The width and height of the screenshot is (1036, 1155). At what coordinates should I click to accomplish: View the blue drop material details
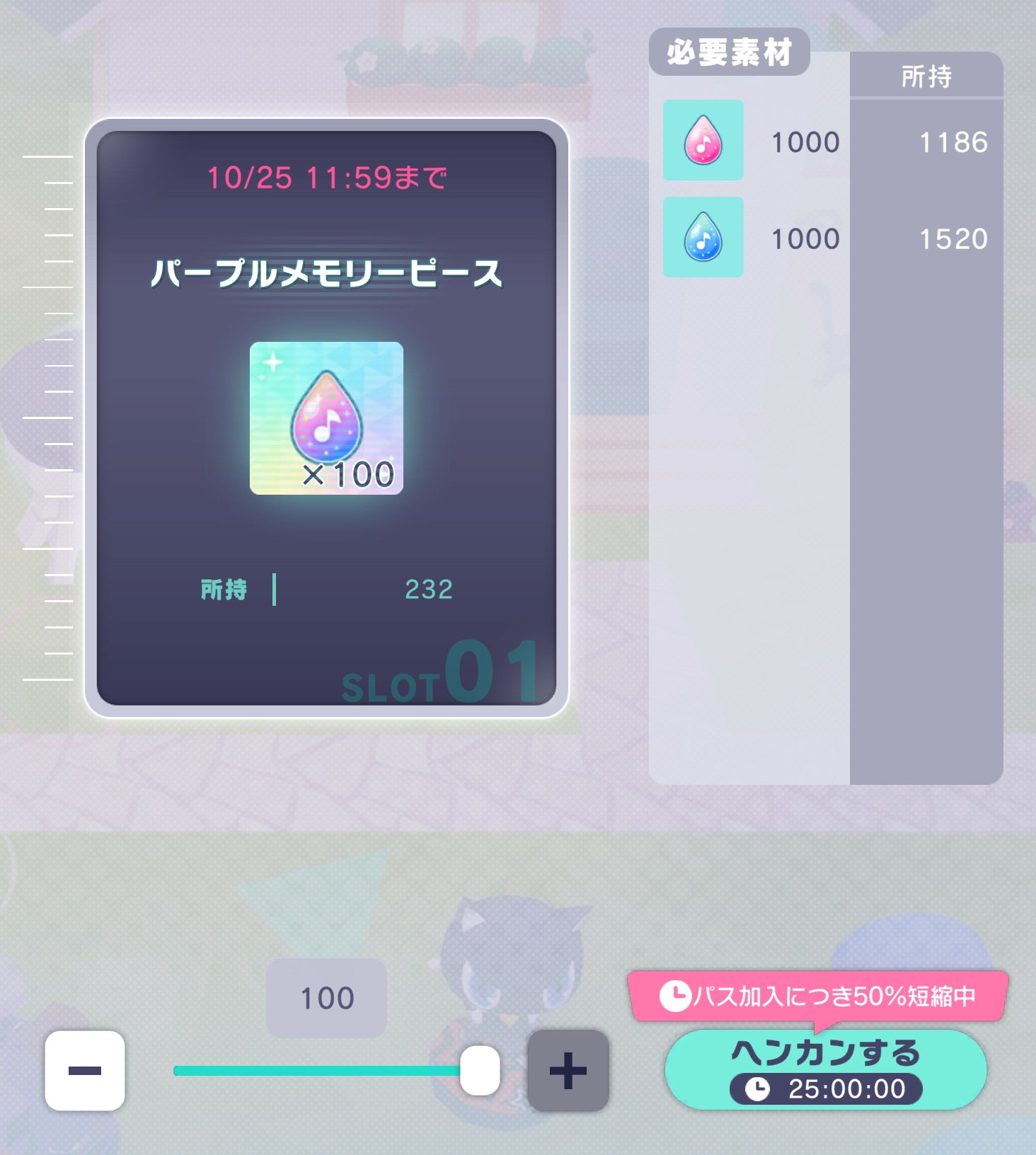[x=703, y=237]
